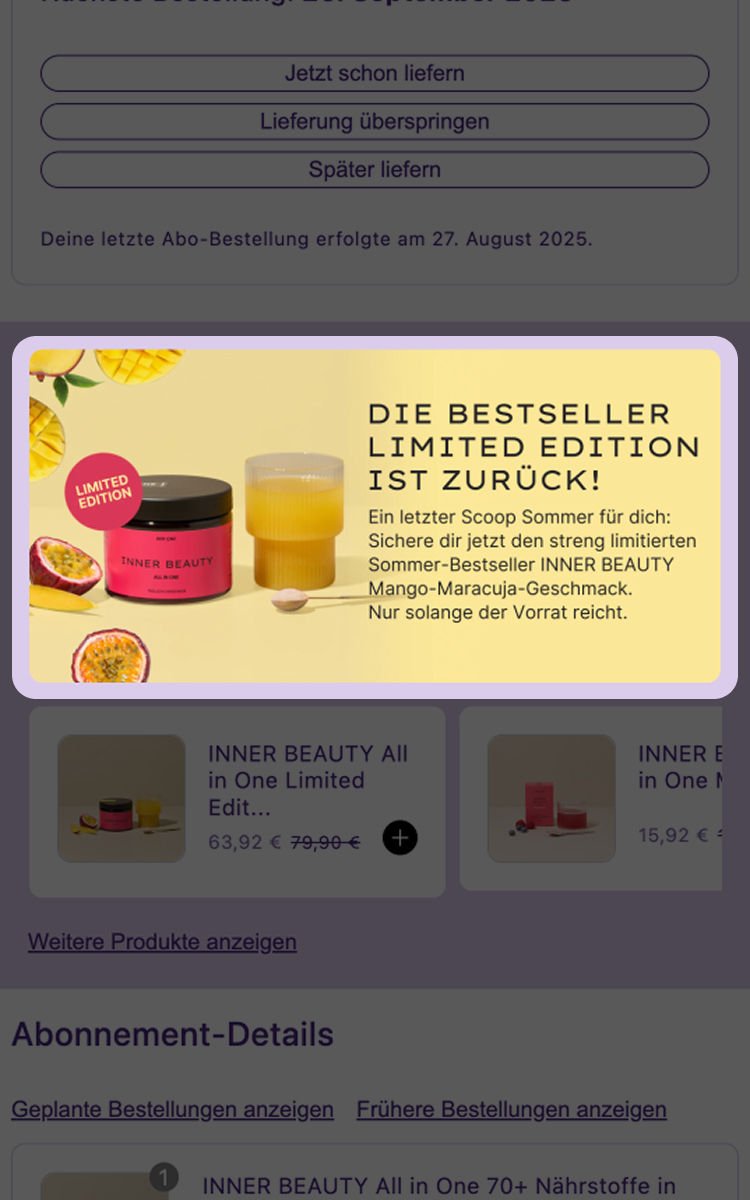Viewport: 750px width, 1200px height.
Task: Skip delivery with Lieferung überspringen
Action: coord(374,121)
